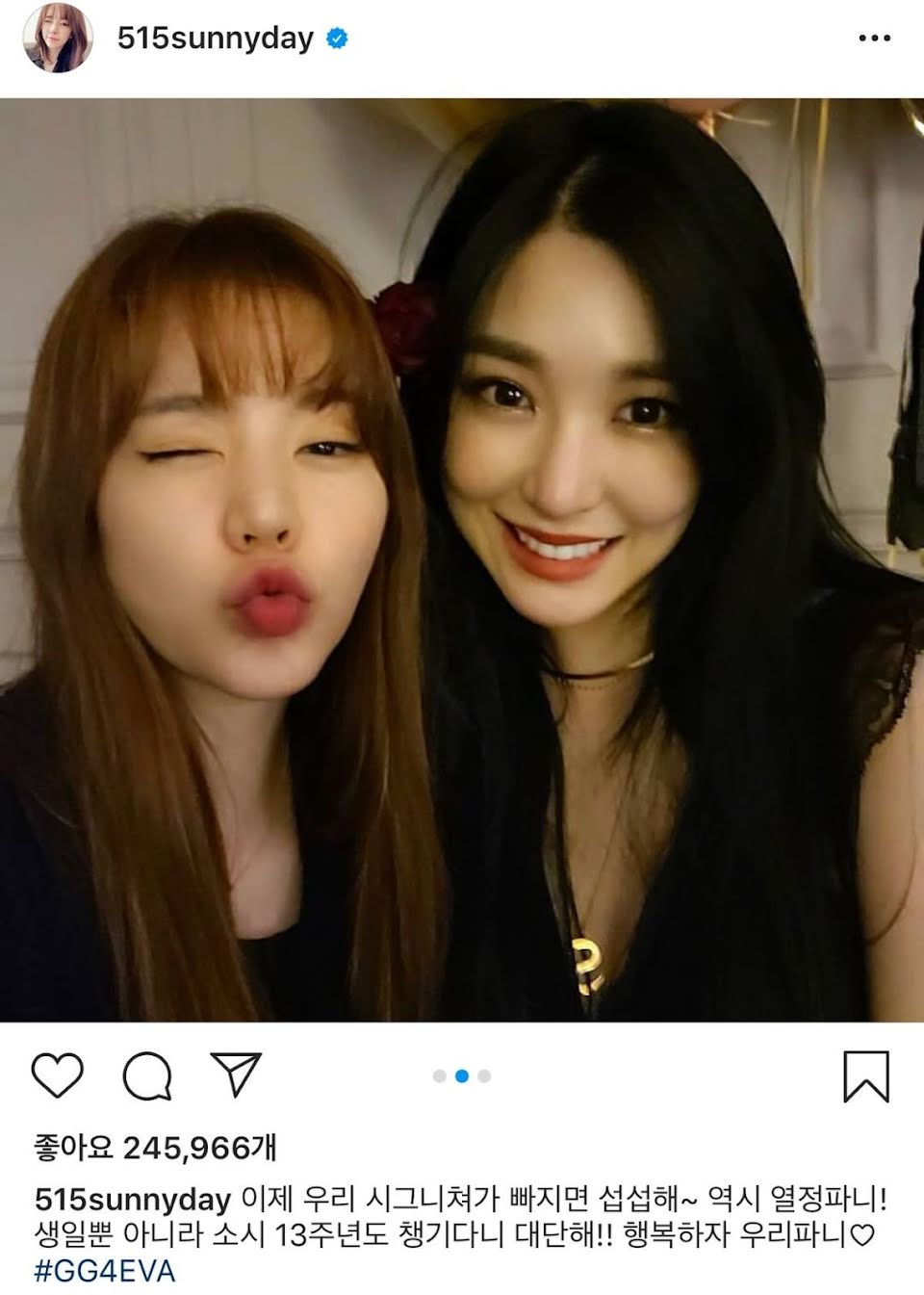Screen dimensions: 924x1295
Task: Open the 515sunnyday username in the header
Action: (215, 39)
